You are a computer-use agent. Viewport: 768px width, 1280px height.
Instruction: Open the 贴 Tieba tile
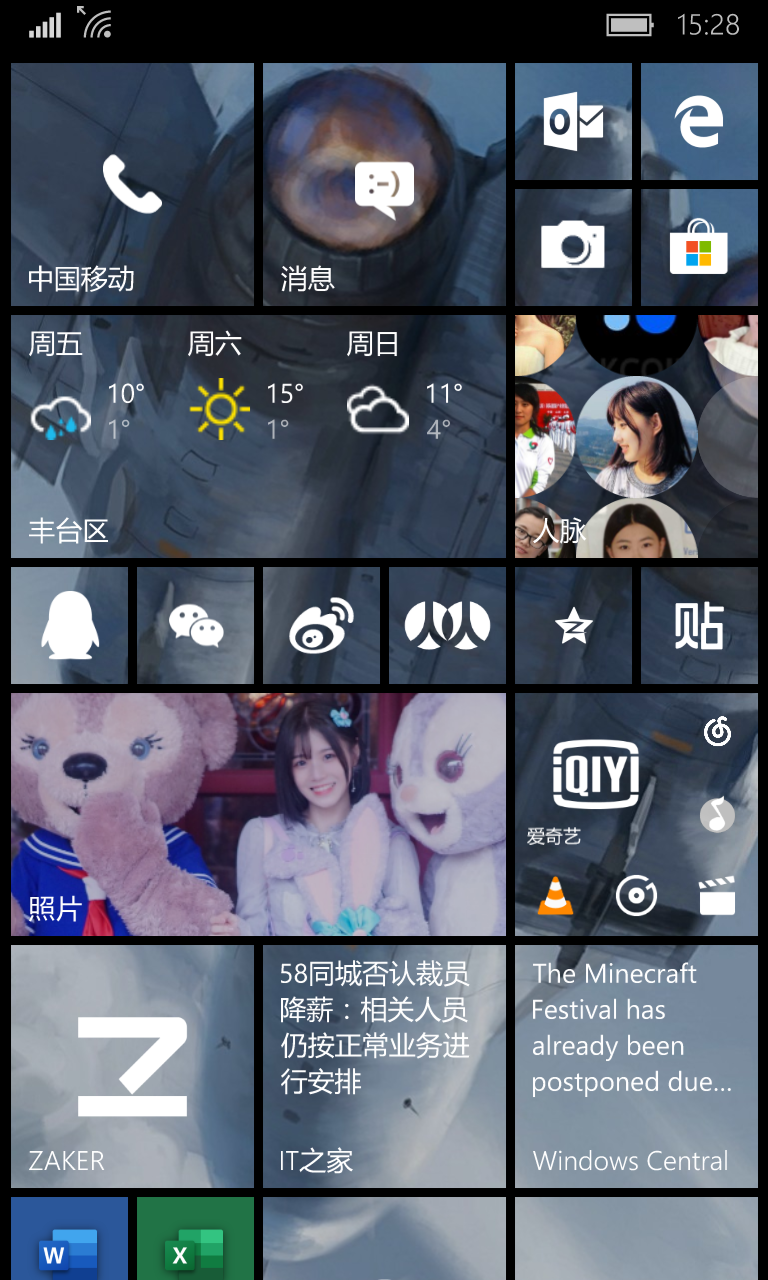[699, 626]
